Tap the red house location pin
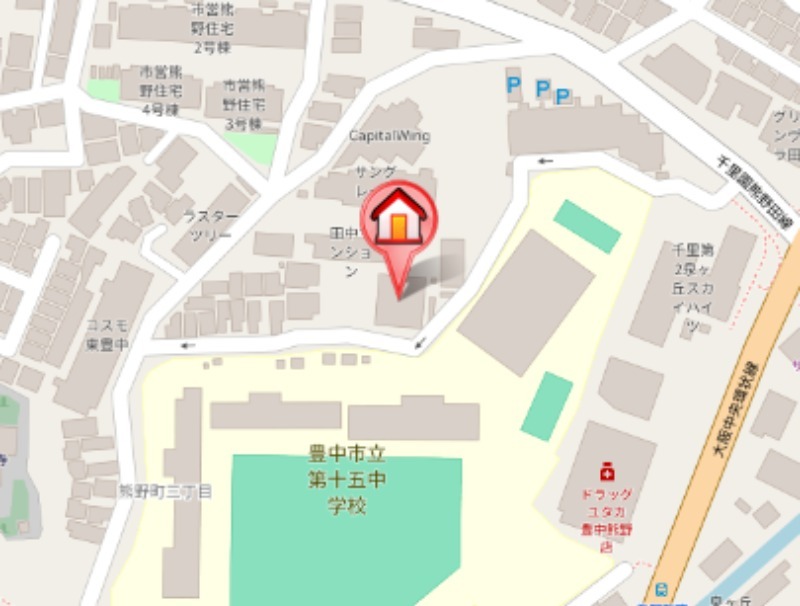The width and height of the screenshot is (800, 606). point(400,220)
